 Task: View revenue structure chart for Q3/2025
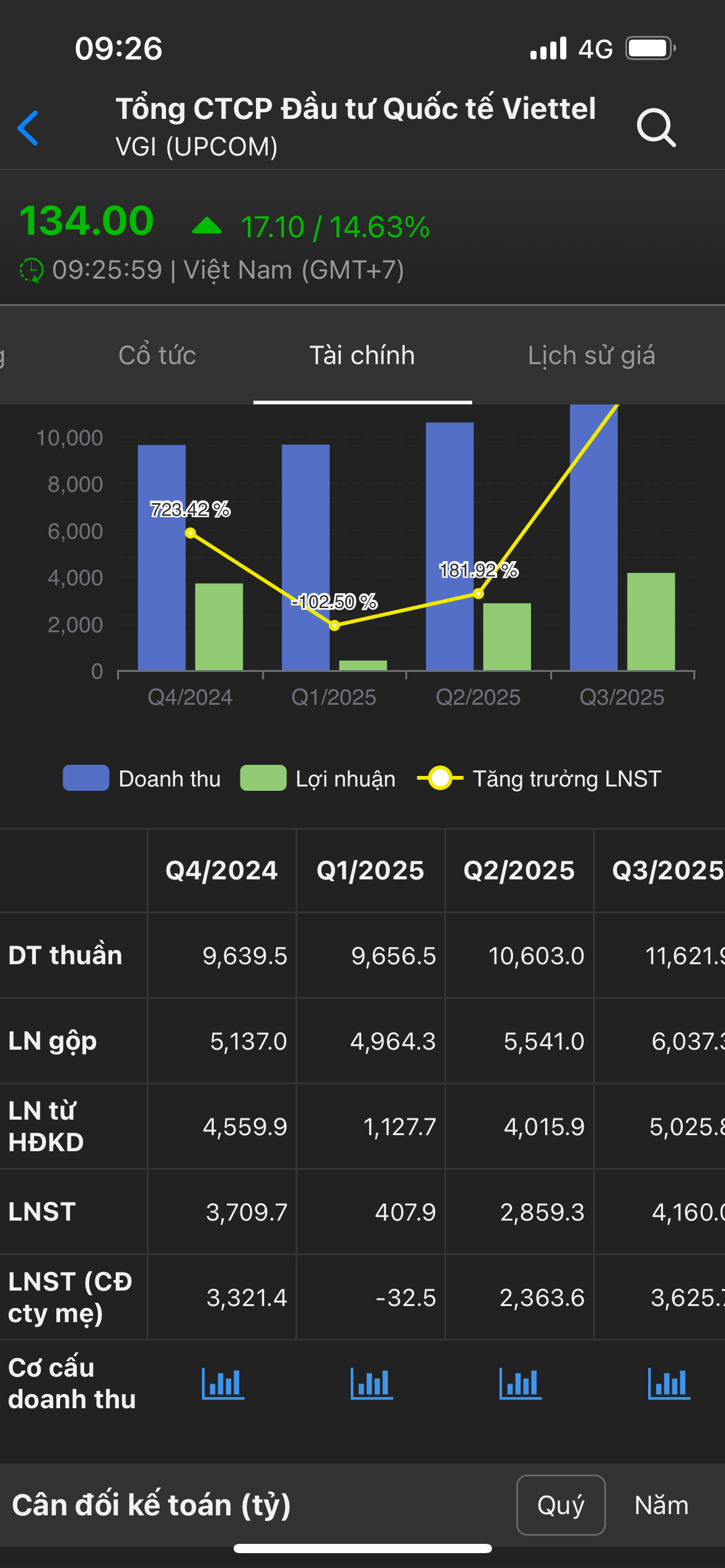pos(669,1383)
